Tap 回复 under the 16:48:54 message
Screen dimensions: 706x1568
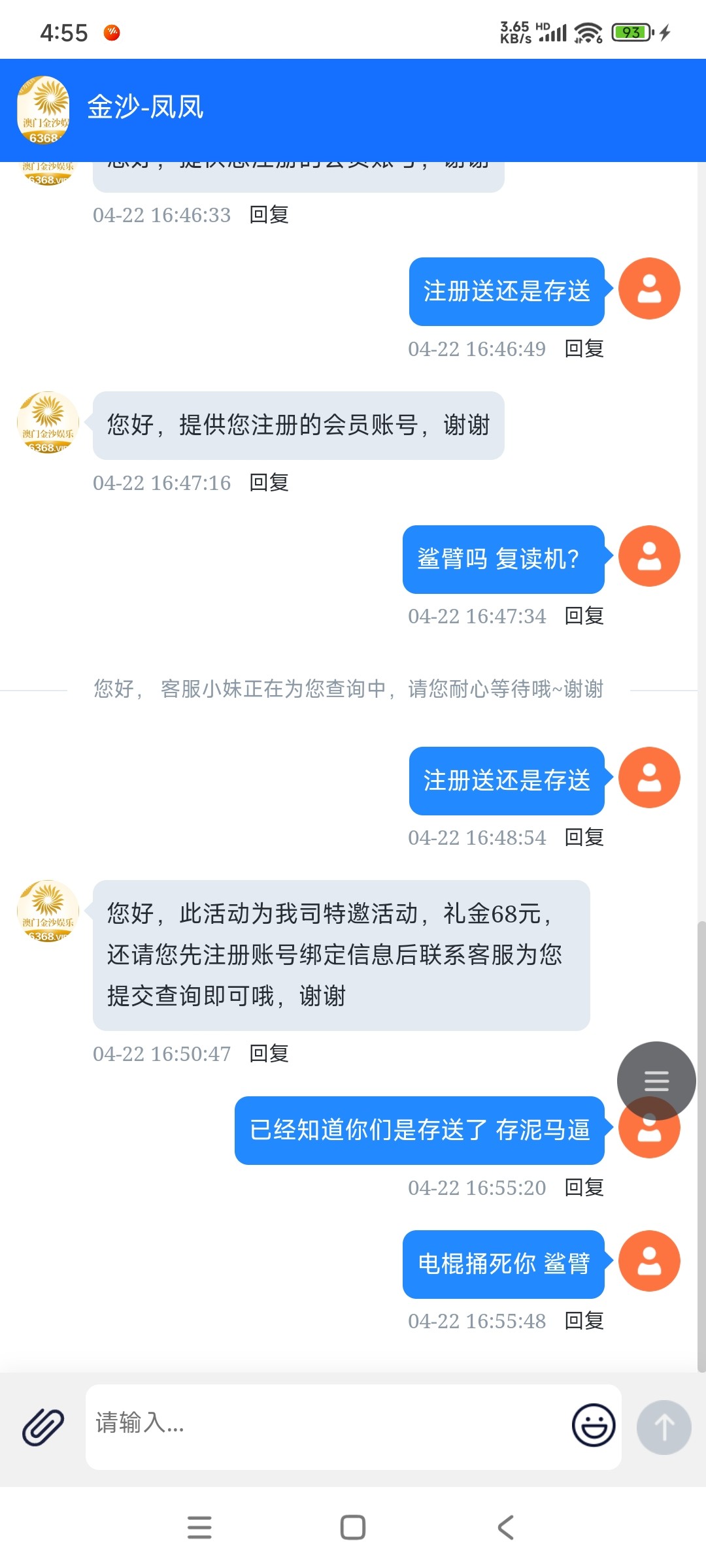(x=584, y=837)
